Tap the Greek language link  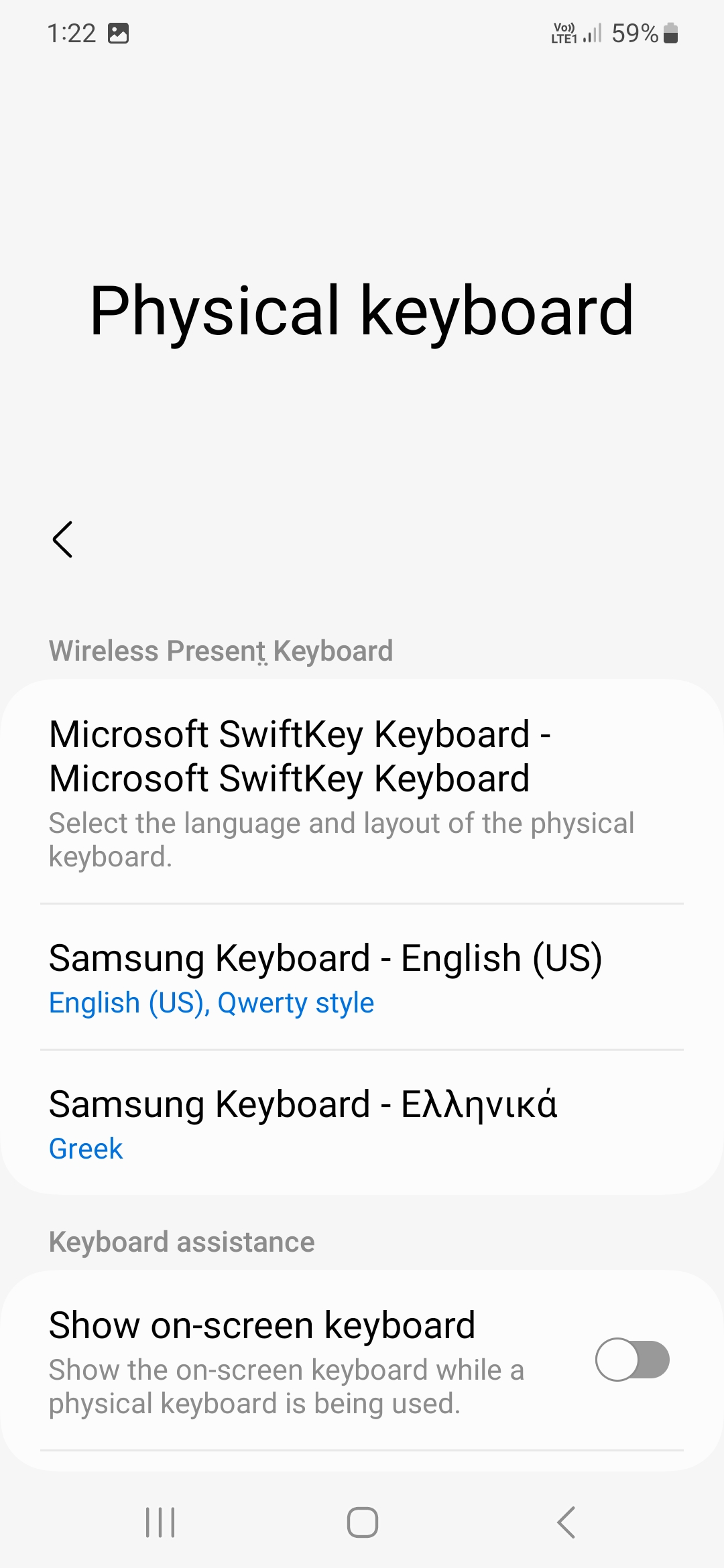[x=85, y=1148]
